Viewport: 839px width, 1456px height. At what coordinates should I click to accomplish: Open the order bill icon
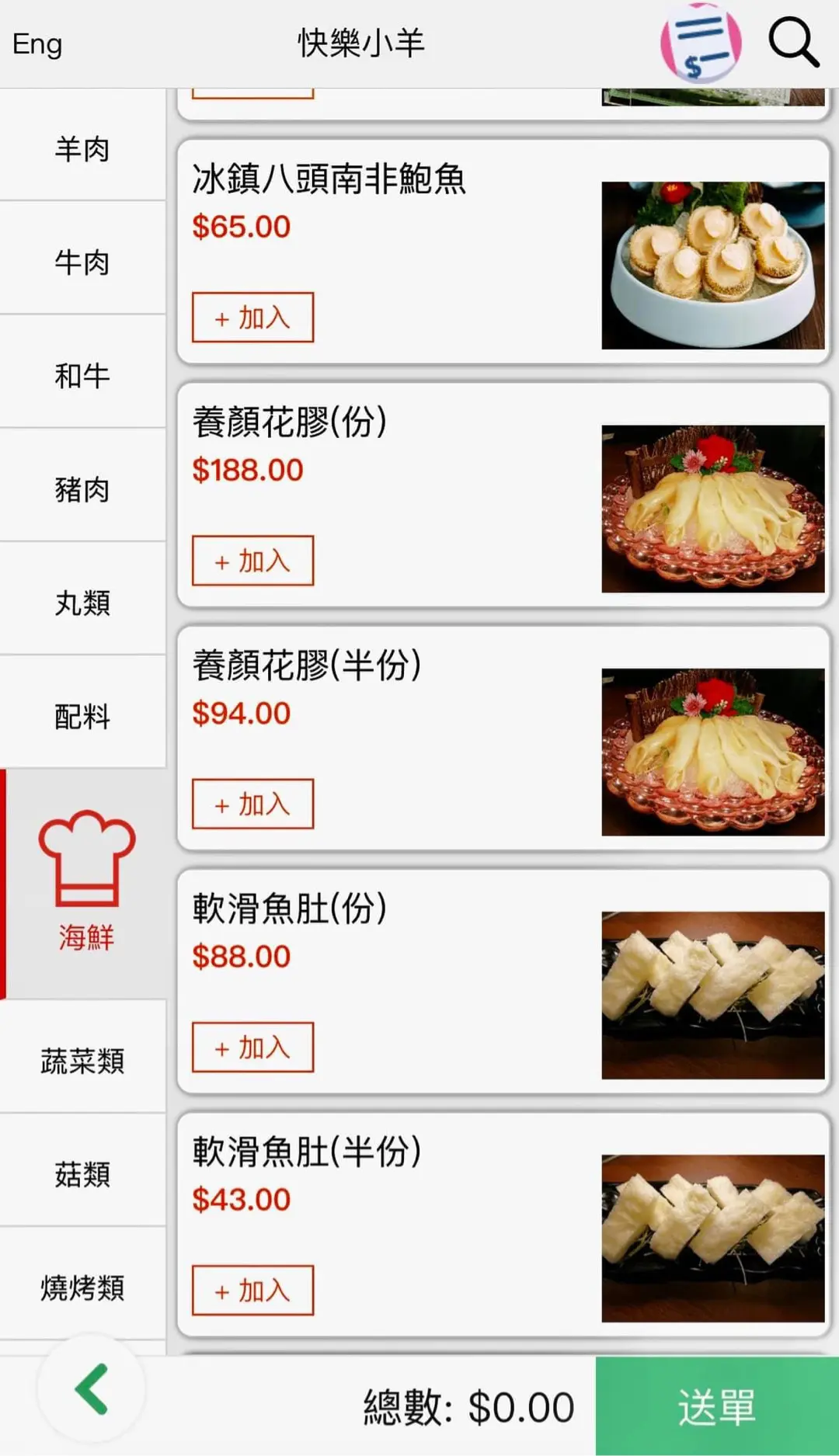coord(701,43)
